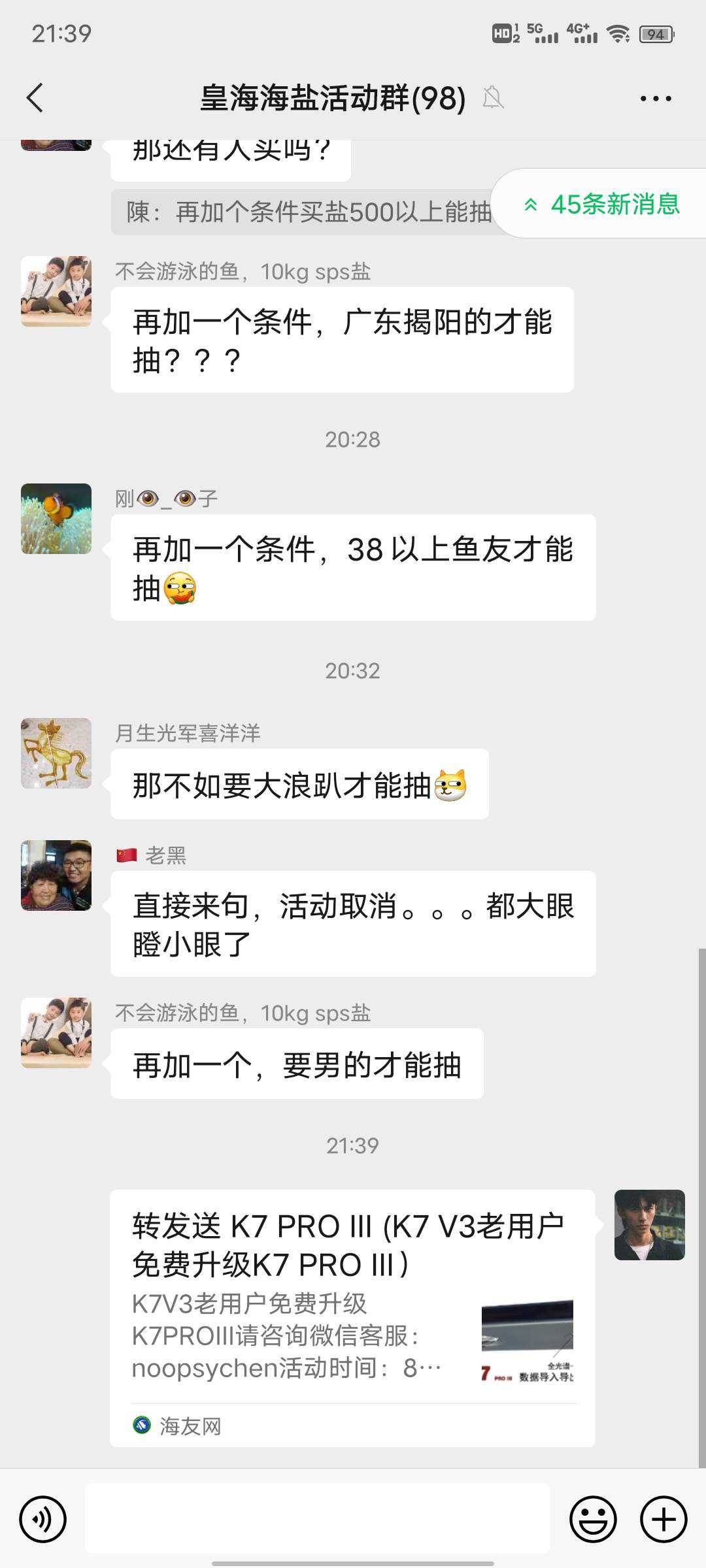
Task: Tap the message text input field
Action: coord(318,1519)
